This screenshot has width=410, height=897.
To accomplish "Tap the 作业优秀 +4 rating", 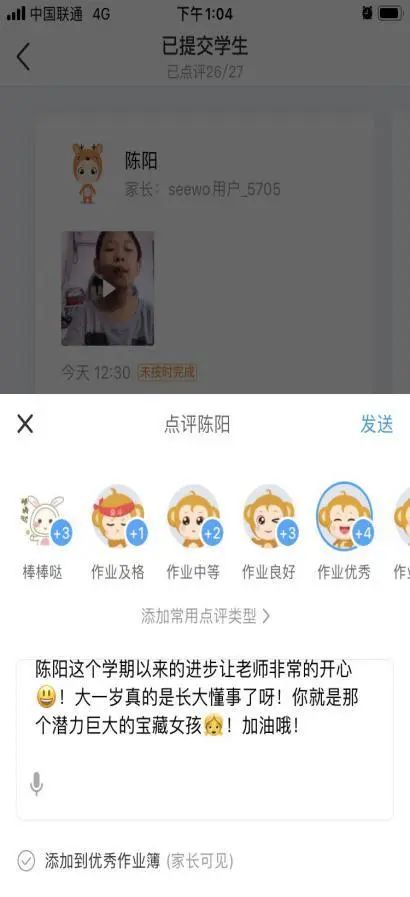I will point(344,531).
